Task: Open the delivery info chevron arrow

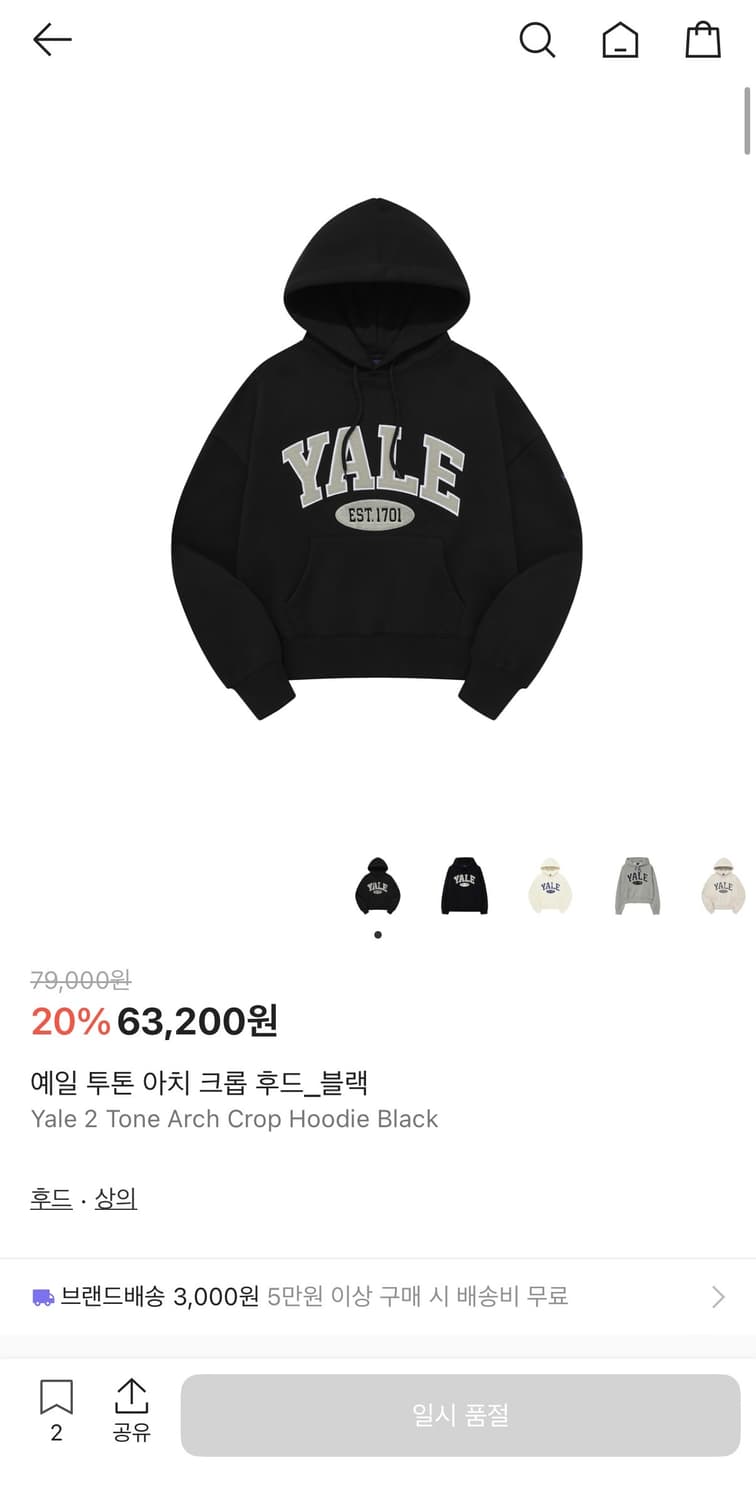Action: (x=717, y=1296)
